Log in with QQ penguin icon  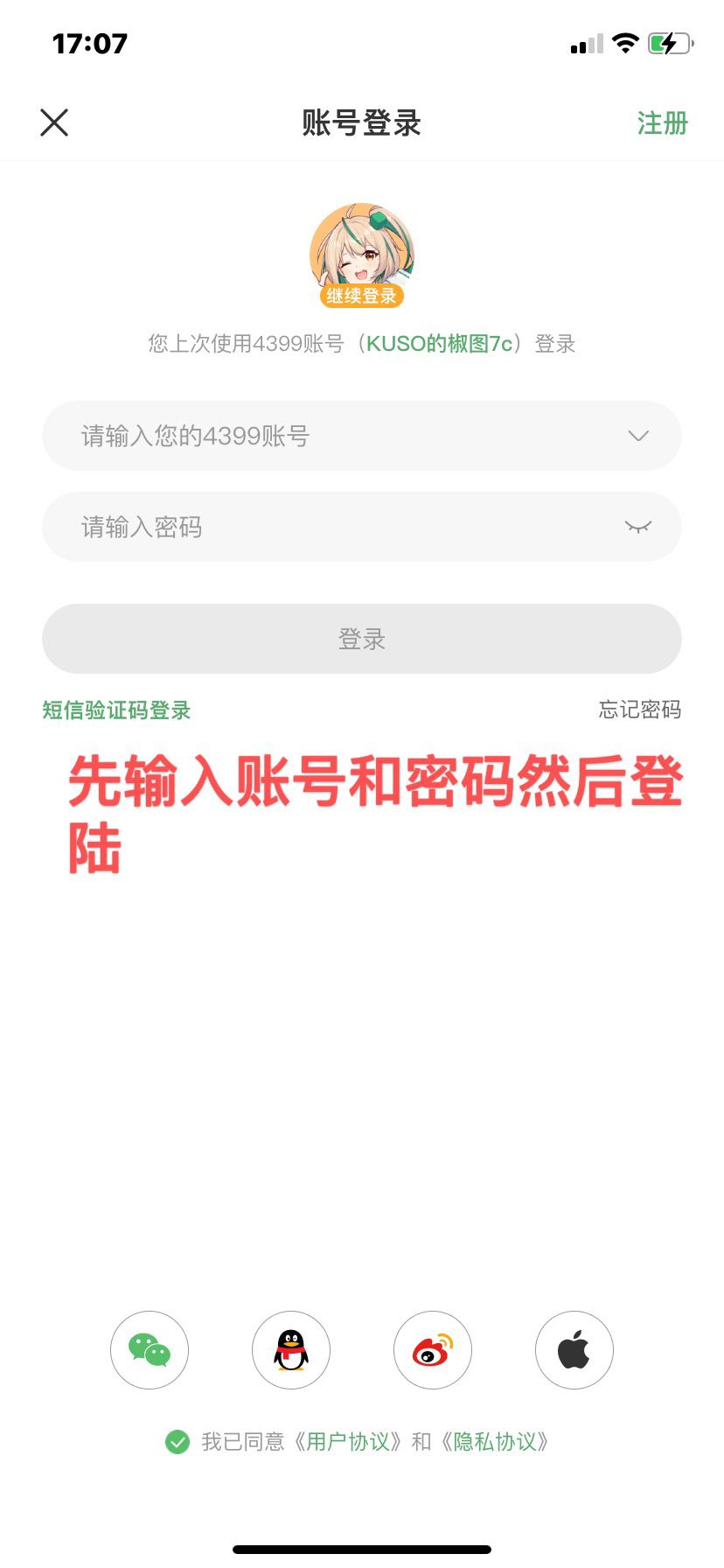(x=291, y=1350)
